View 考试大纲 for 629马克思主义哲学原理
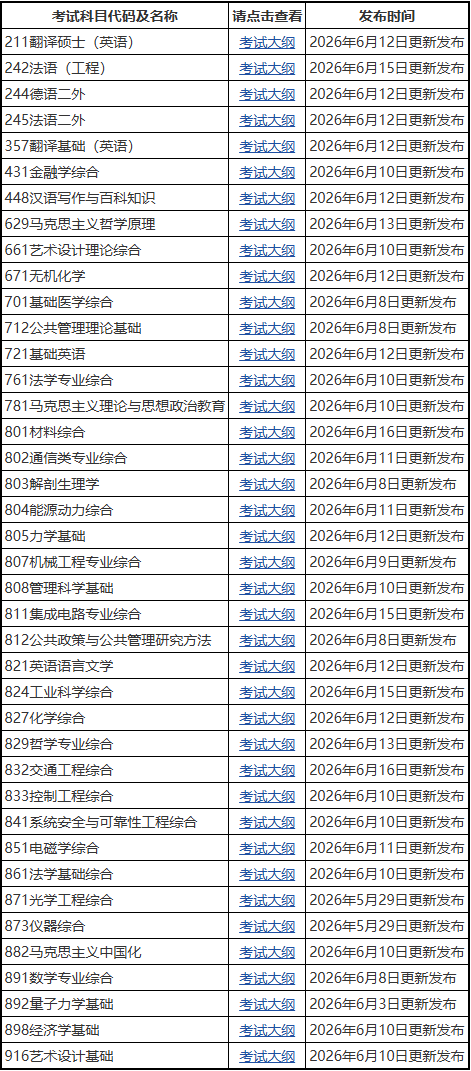This screenshot has height=1071, width=471. click(267, 225)
